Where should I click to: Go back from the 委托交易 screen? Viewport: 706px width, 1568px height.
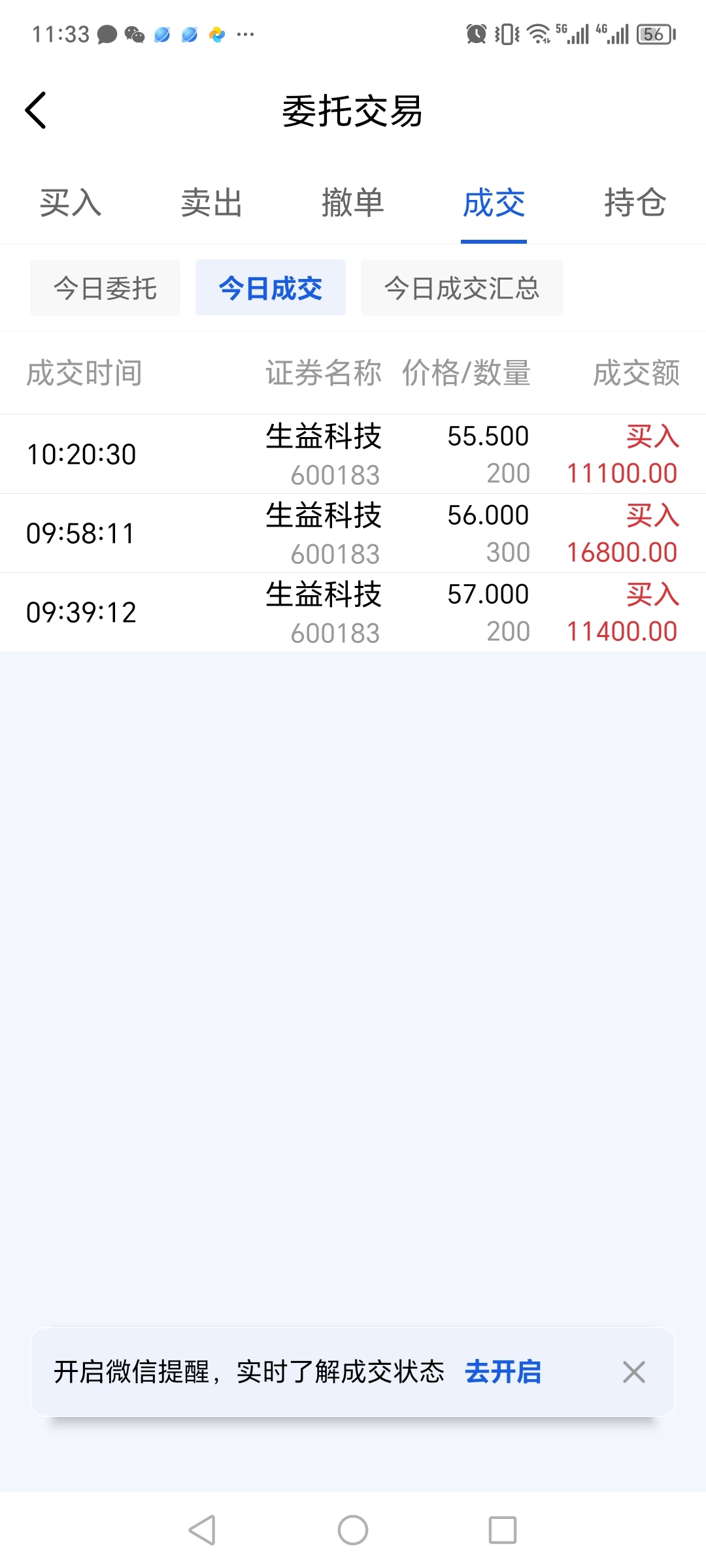click(x=36, y=110)
